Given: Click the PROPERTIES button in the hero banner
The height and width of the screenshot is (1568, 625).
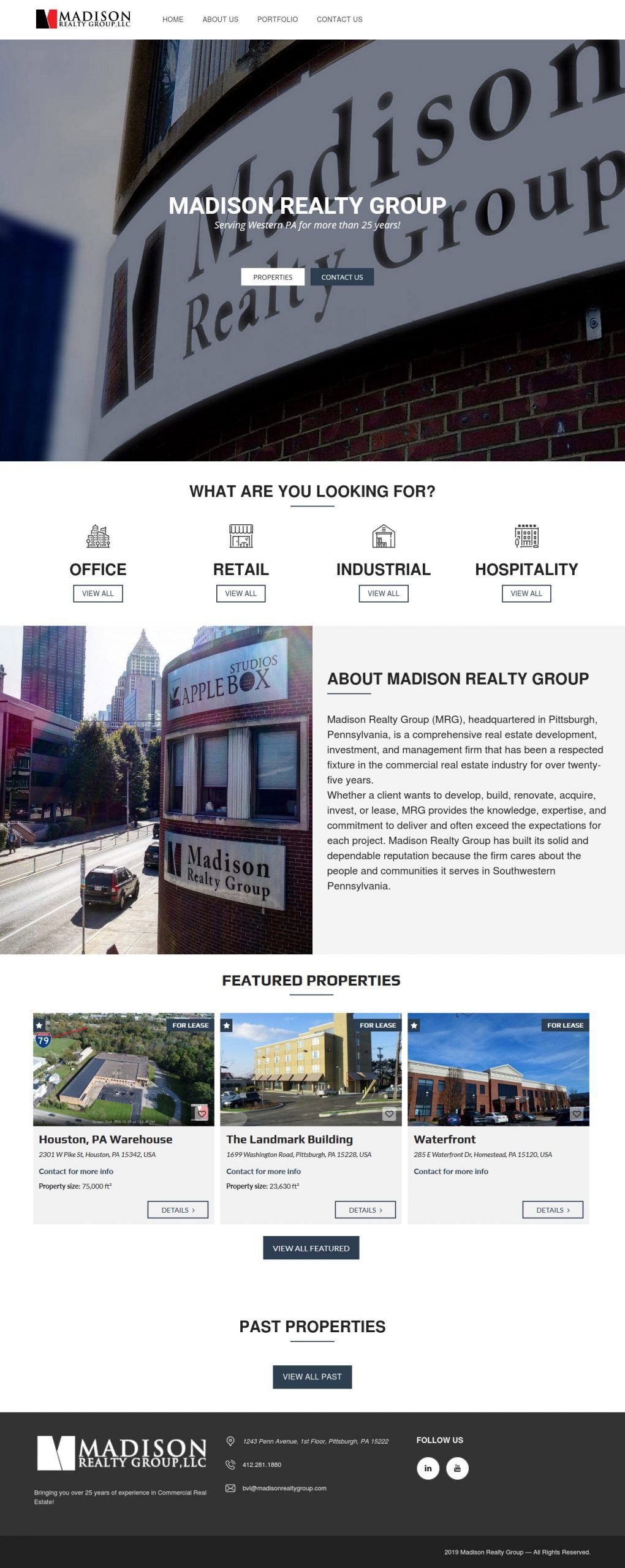Looking at the screenshot, I should (274, 276).
